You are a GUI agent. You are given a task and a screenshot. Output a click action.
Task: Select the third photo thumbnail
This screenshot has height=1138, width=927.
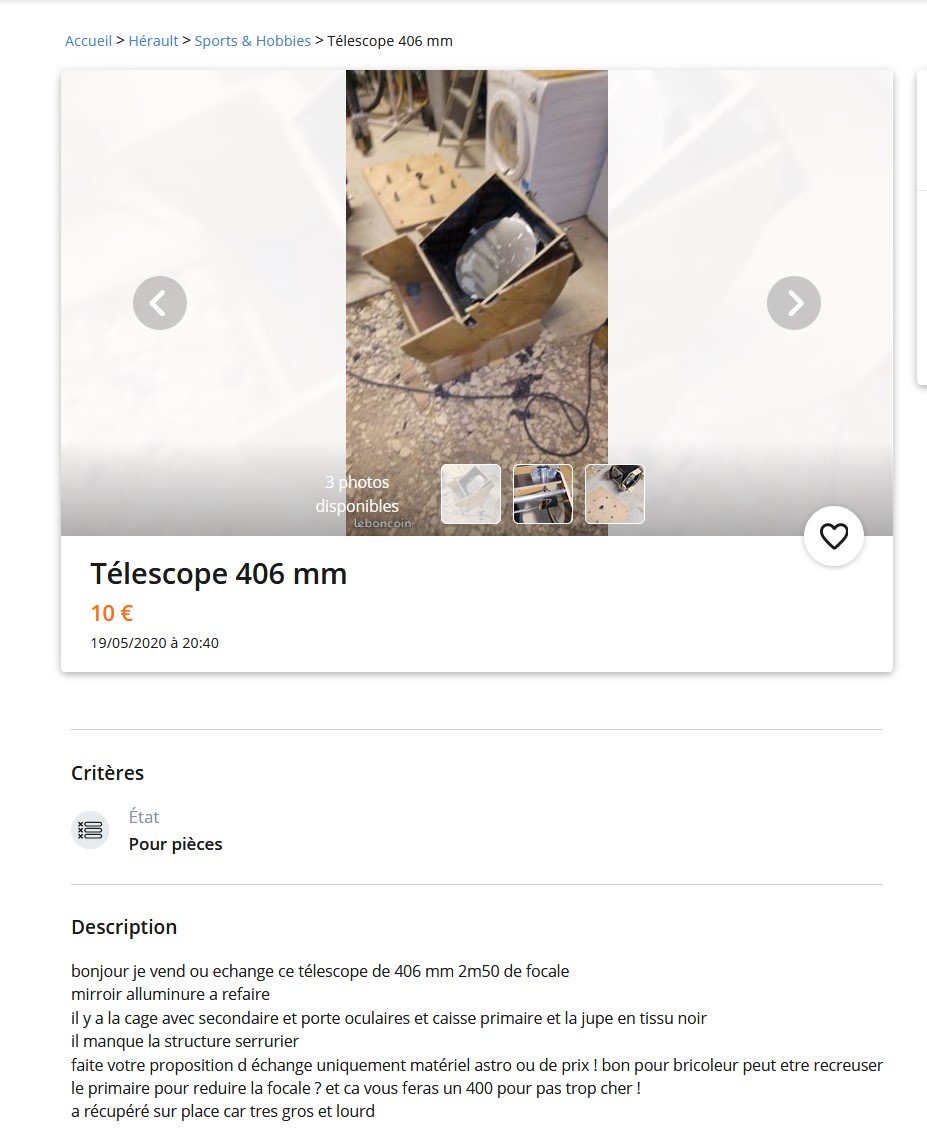(615, 494)
